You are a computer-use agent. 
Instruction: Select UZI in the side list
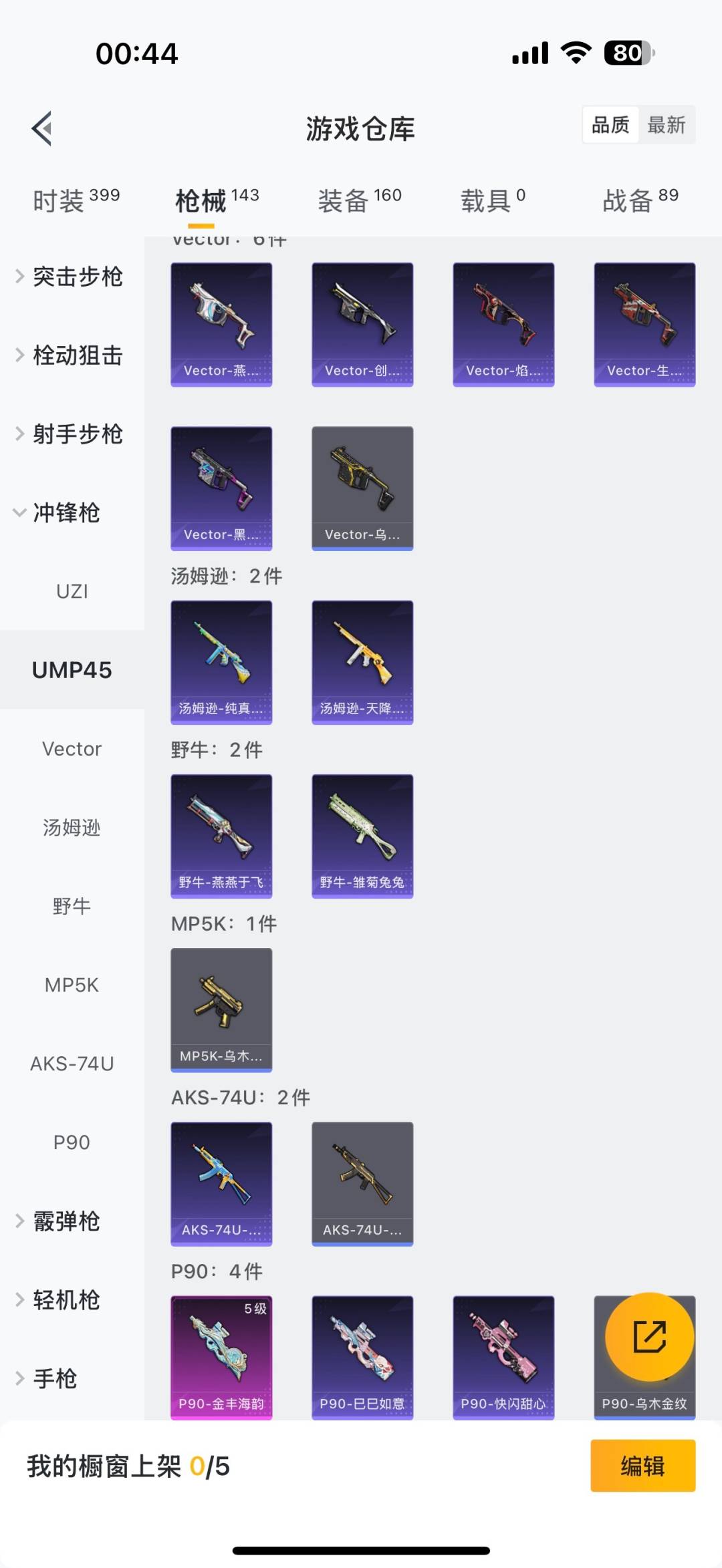point(72,591)
